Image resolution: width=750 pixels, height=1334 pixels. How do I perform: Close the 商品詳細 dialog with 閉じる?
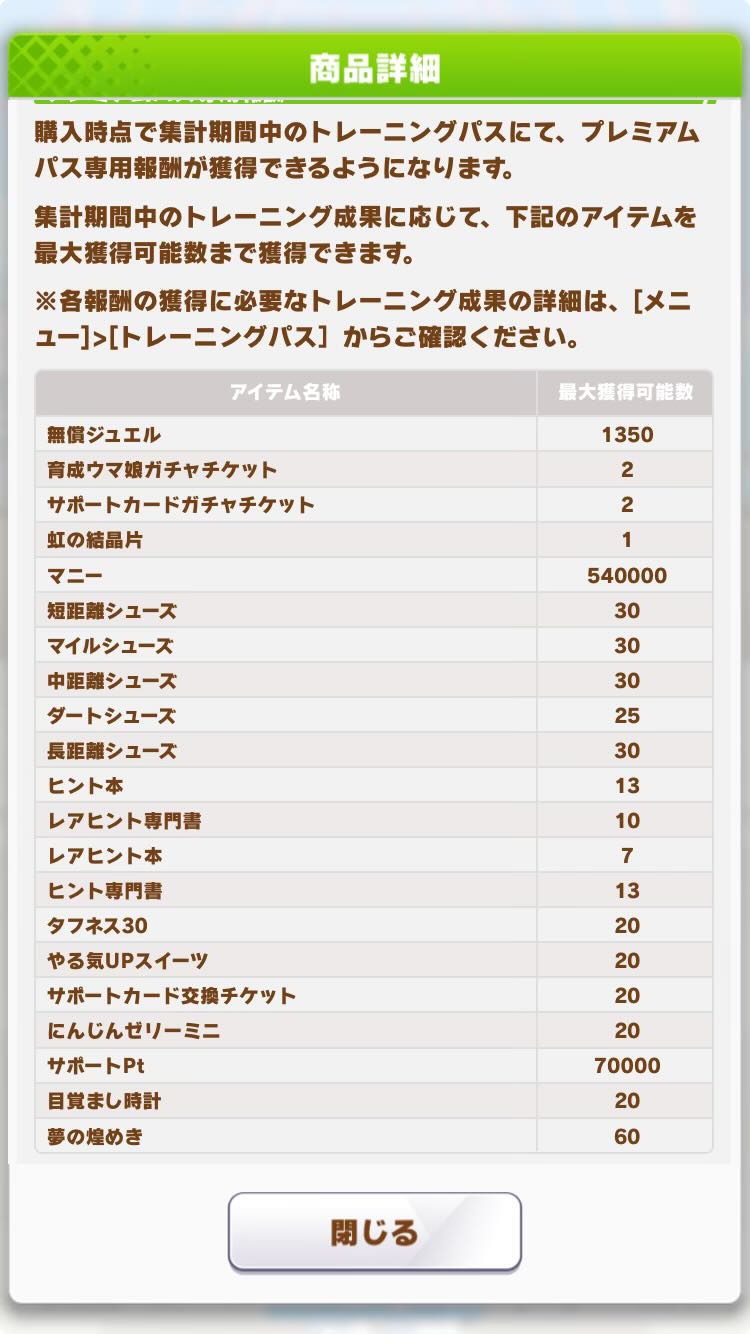375,1231
